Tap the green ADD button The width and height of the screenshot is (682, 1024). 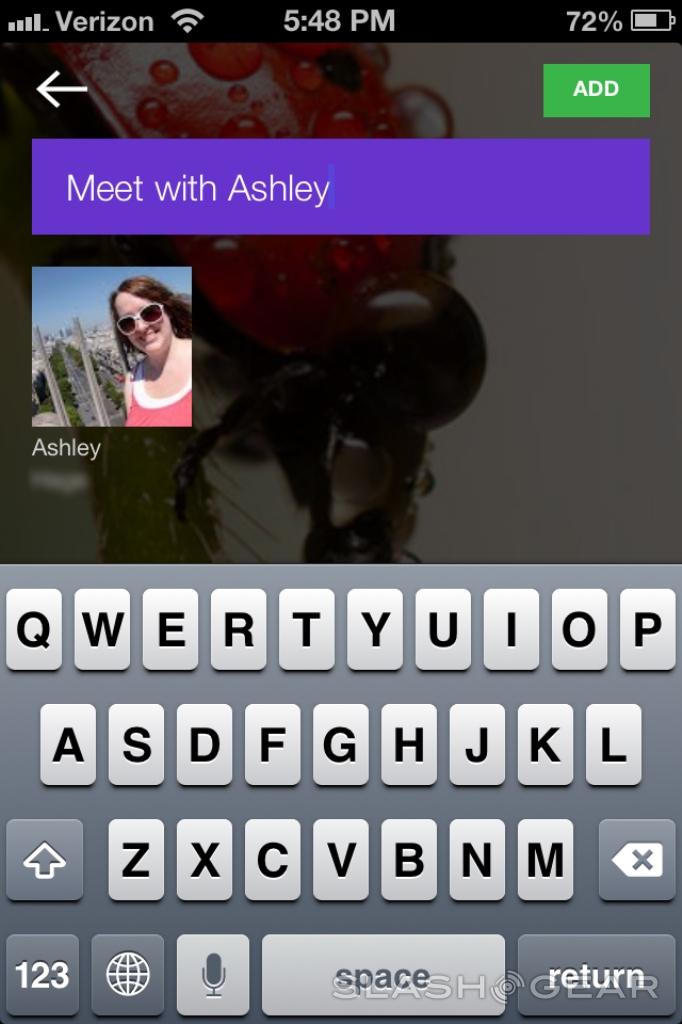tap(596, 90)
